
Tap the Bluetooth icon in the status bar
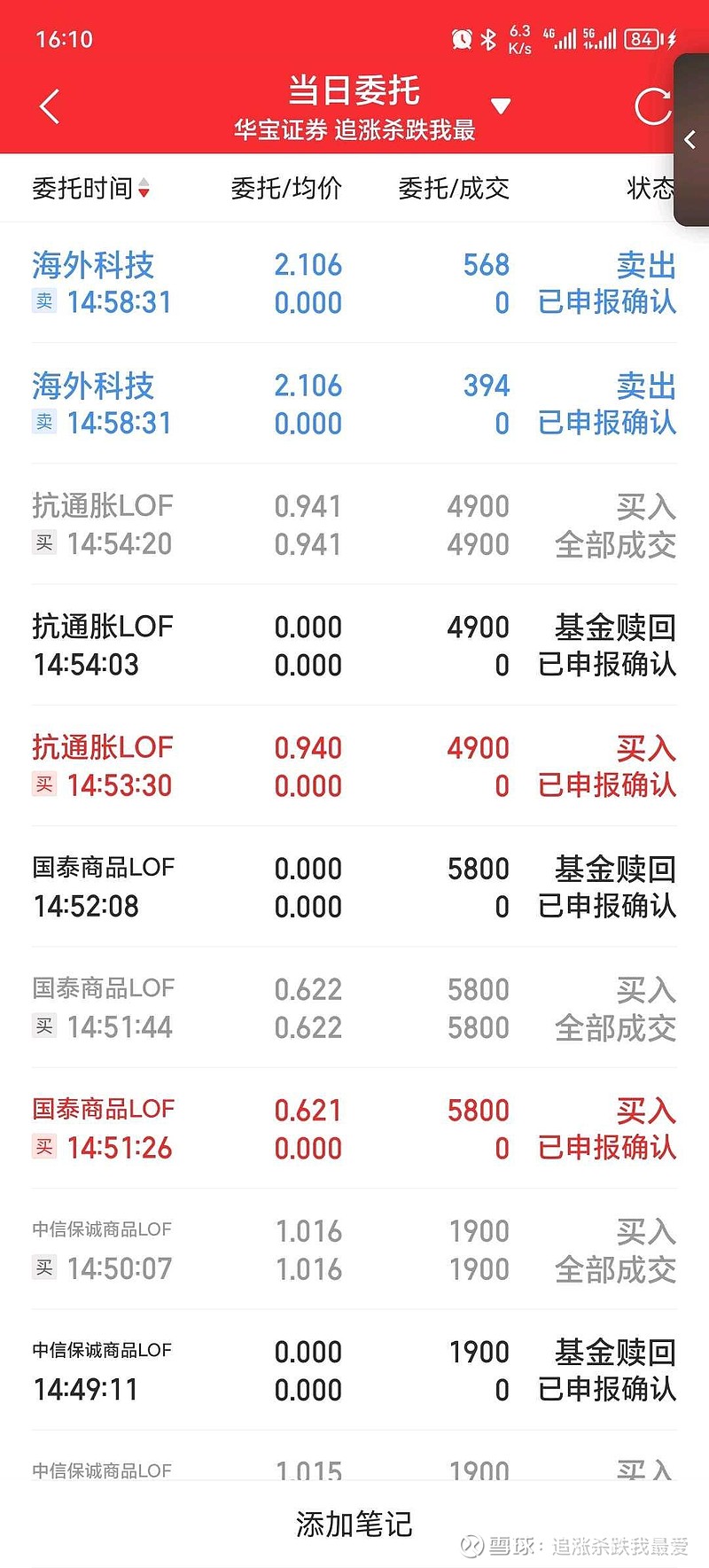click(487, 39)
